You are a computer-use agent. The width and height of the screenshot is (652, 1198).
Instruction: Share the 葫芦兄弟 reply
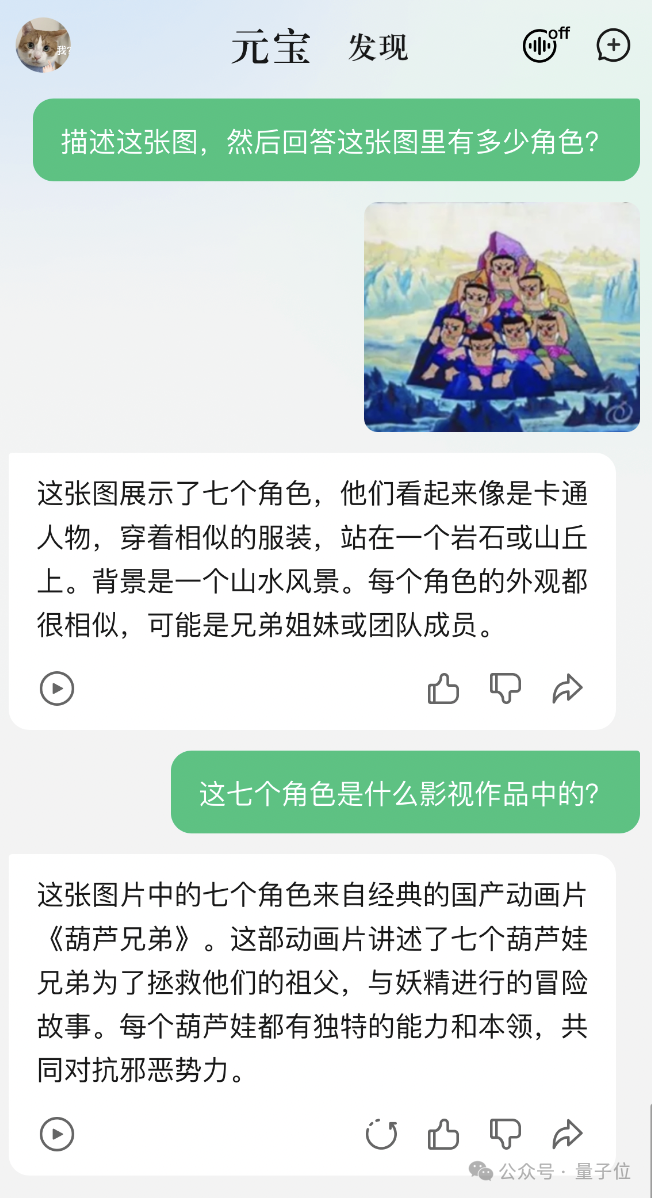click(567, 1134)
